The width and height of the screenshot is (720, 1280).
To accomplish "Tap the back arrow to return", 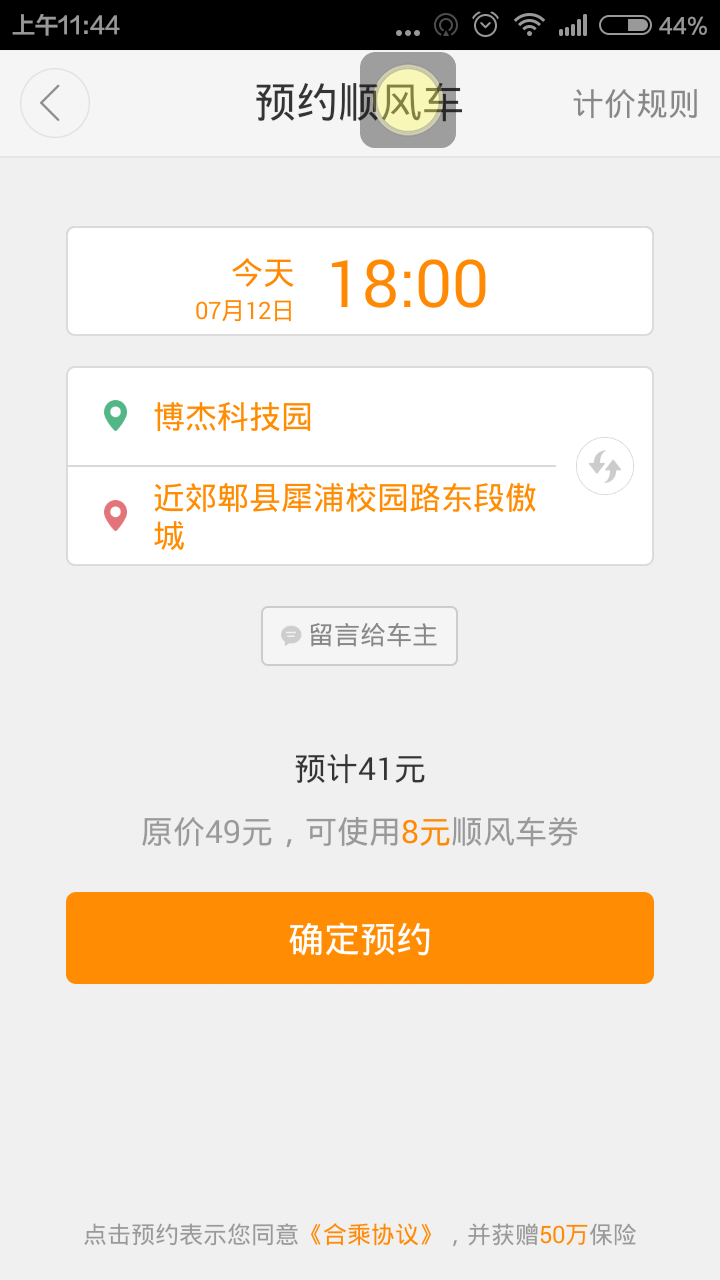I will 54,103.
